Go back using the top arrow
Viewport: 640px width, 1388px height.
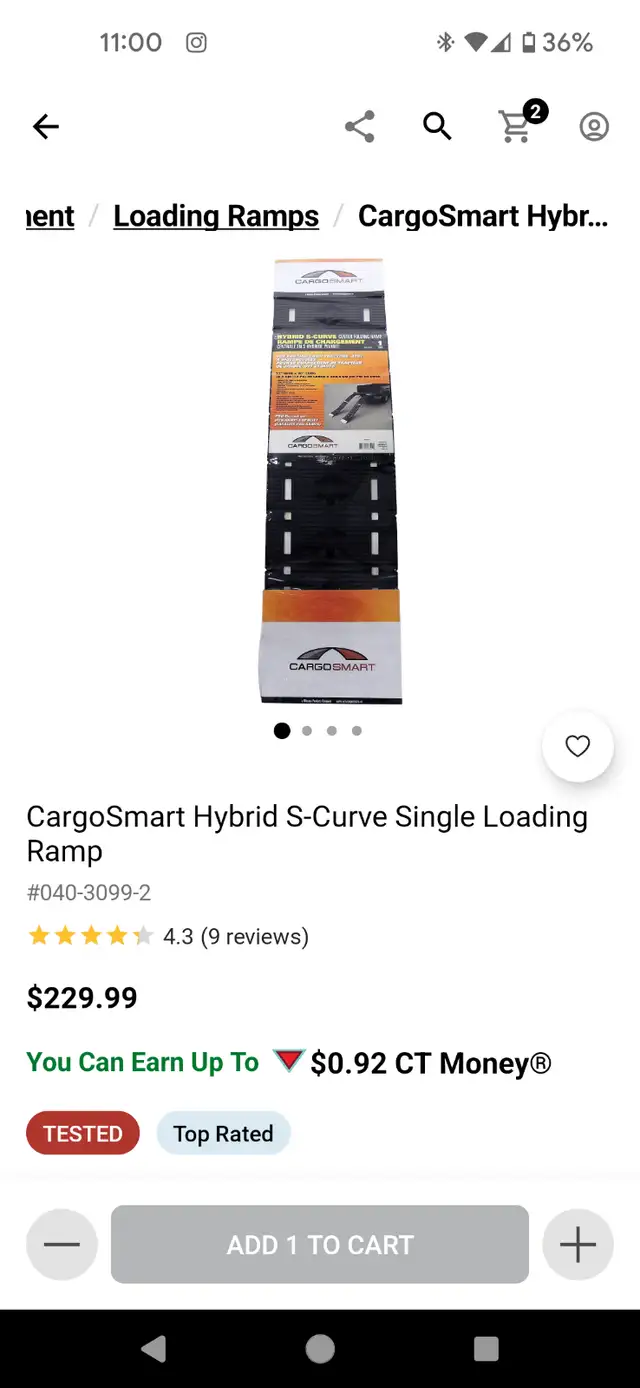click(x=46, y=127)
